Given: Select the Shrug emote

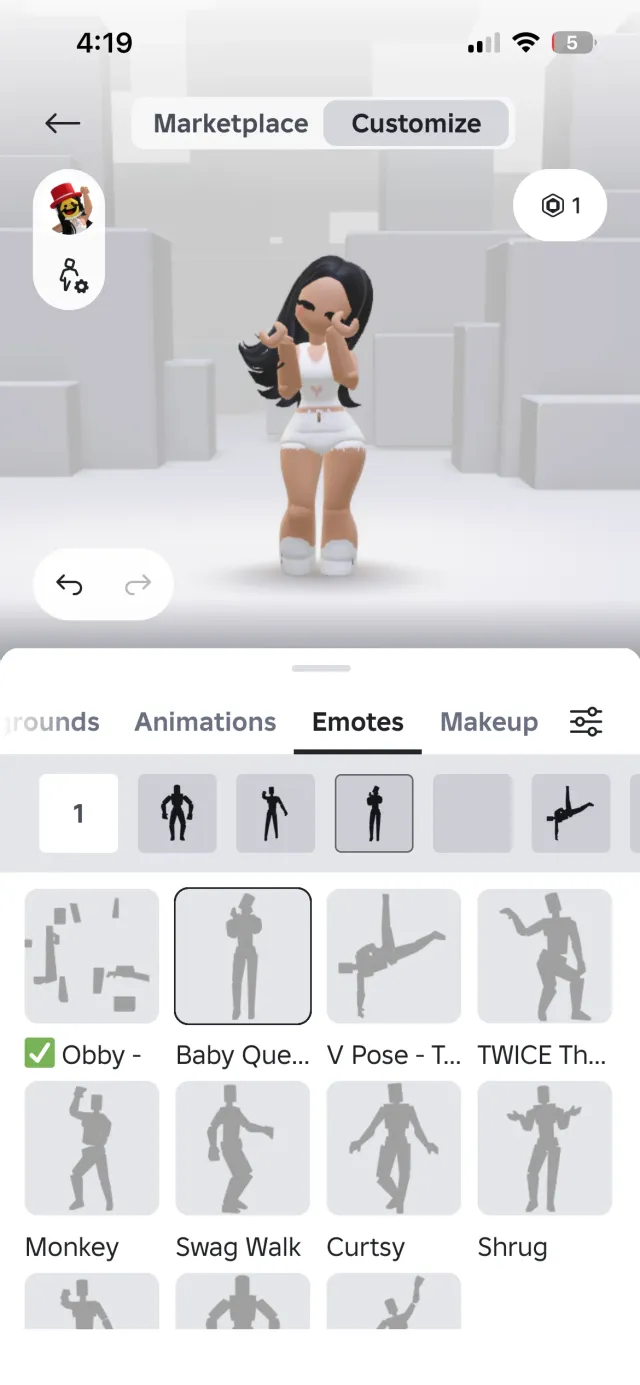Looking at the screenshot, I should [x=545, y=1148].
